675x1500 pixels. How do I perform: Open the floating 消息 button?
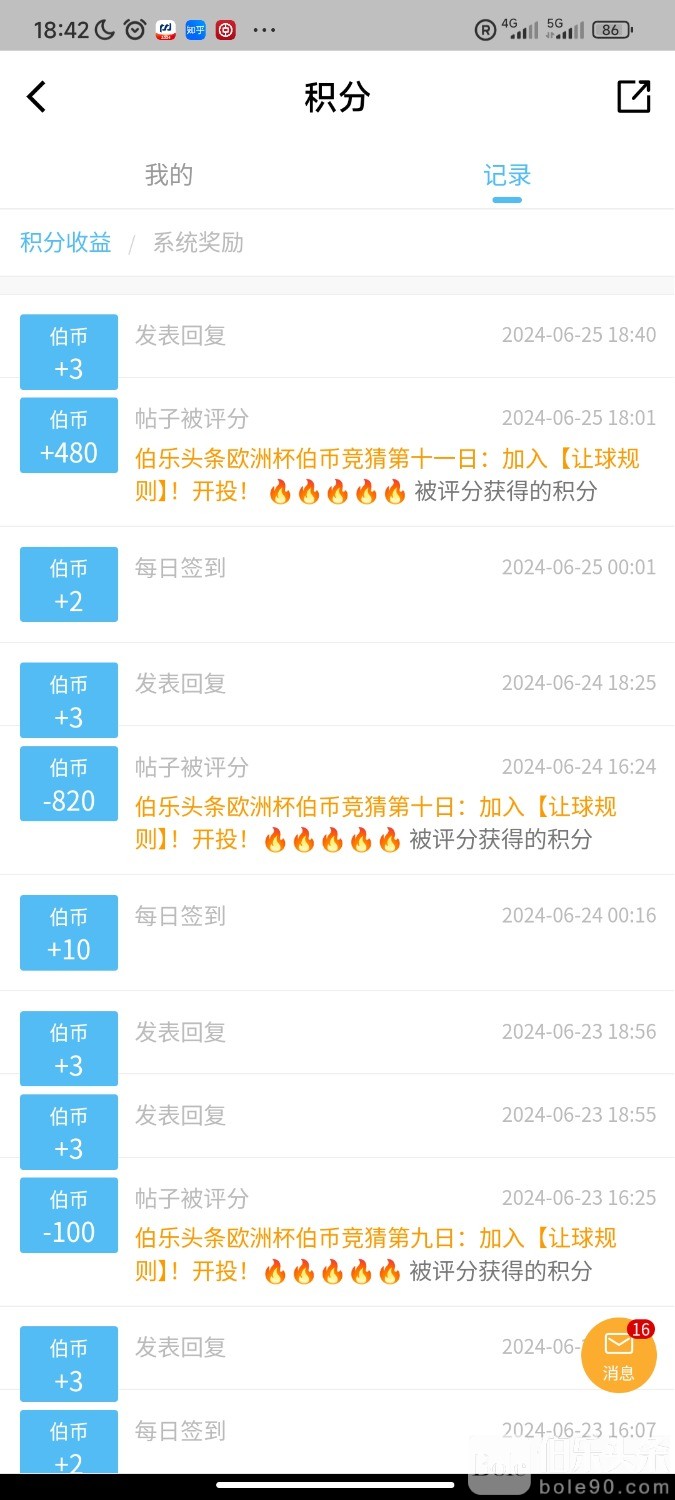click(x=619, y=1355)
